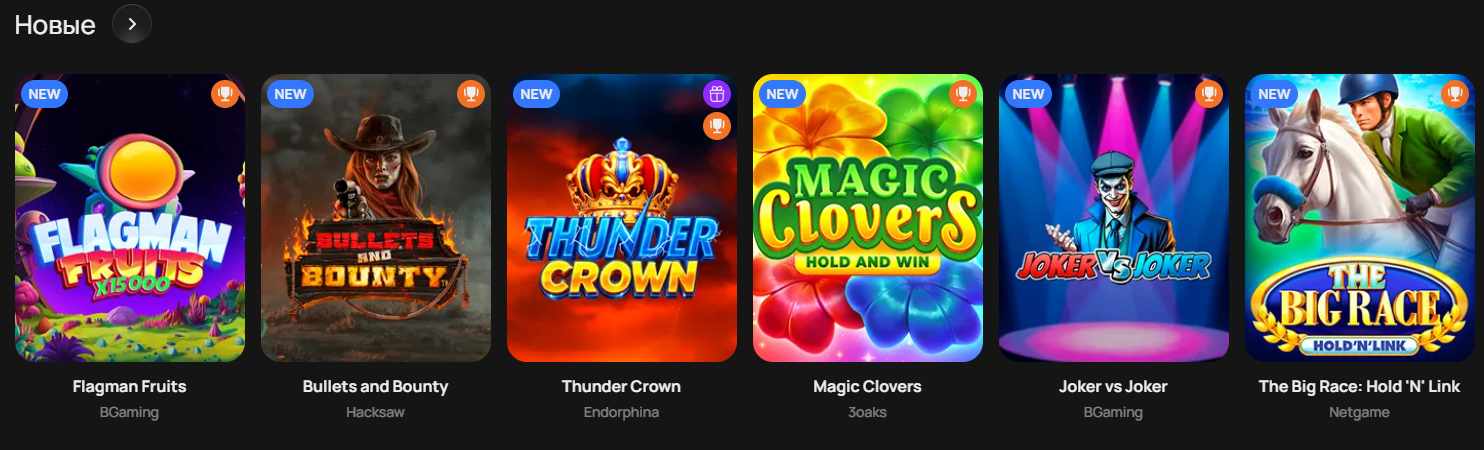The width and height of the screenshot is (1484, 450).
Task: Open The Big Race: Hold 'N' Link
Action: click(x=1359, y=218)
